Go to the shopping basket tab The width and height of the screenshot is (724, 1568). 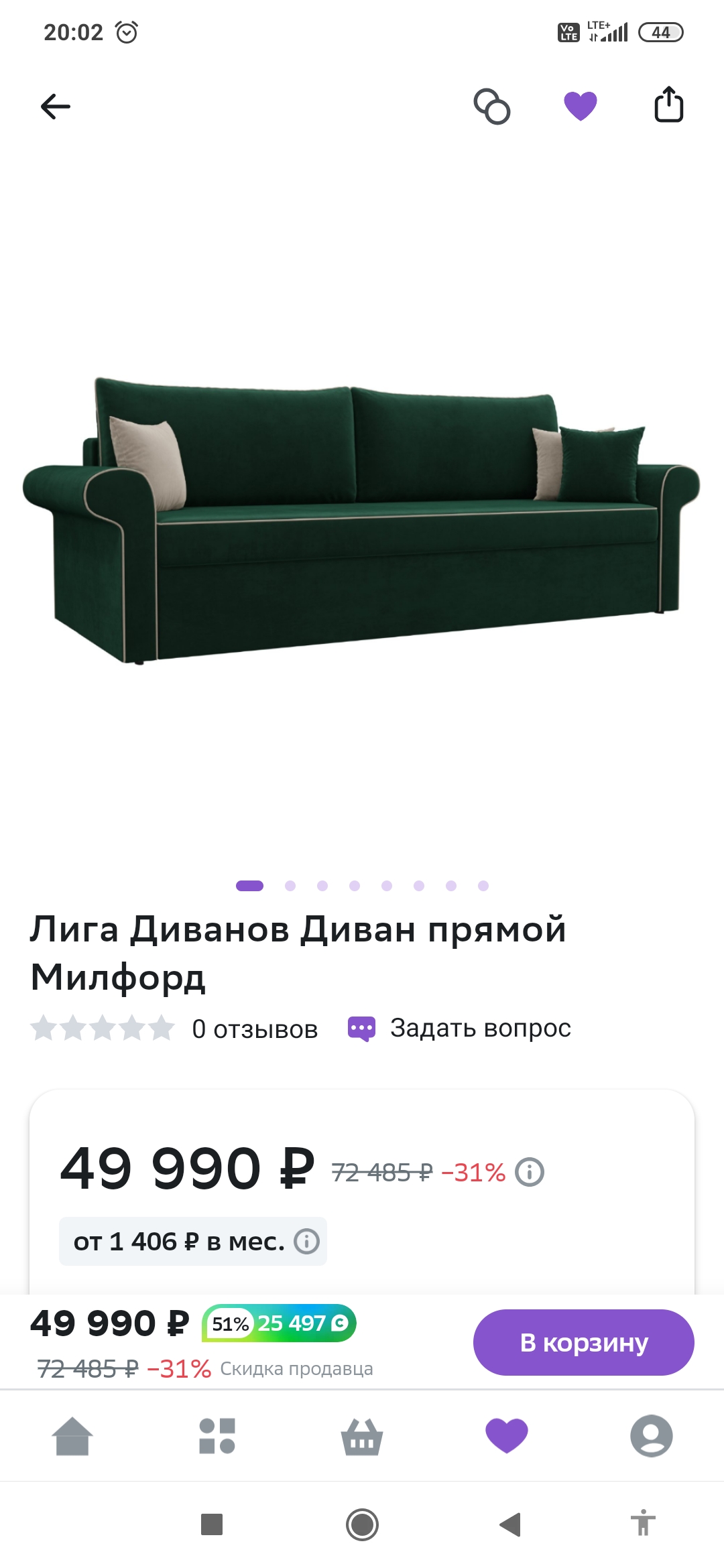[362, 1436]
